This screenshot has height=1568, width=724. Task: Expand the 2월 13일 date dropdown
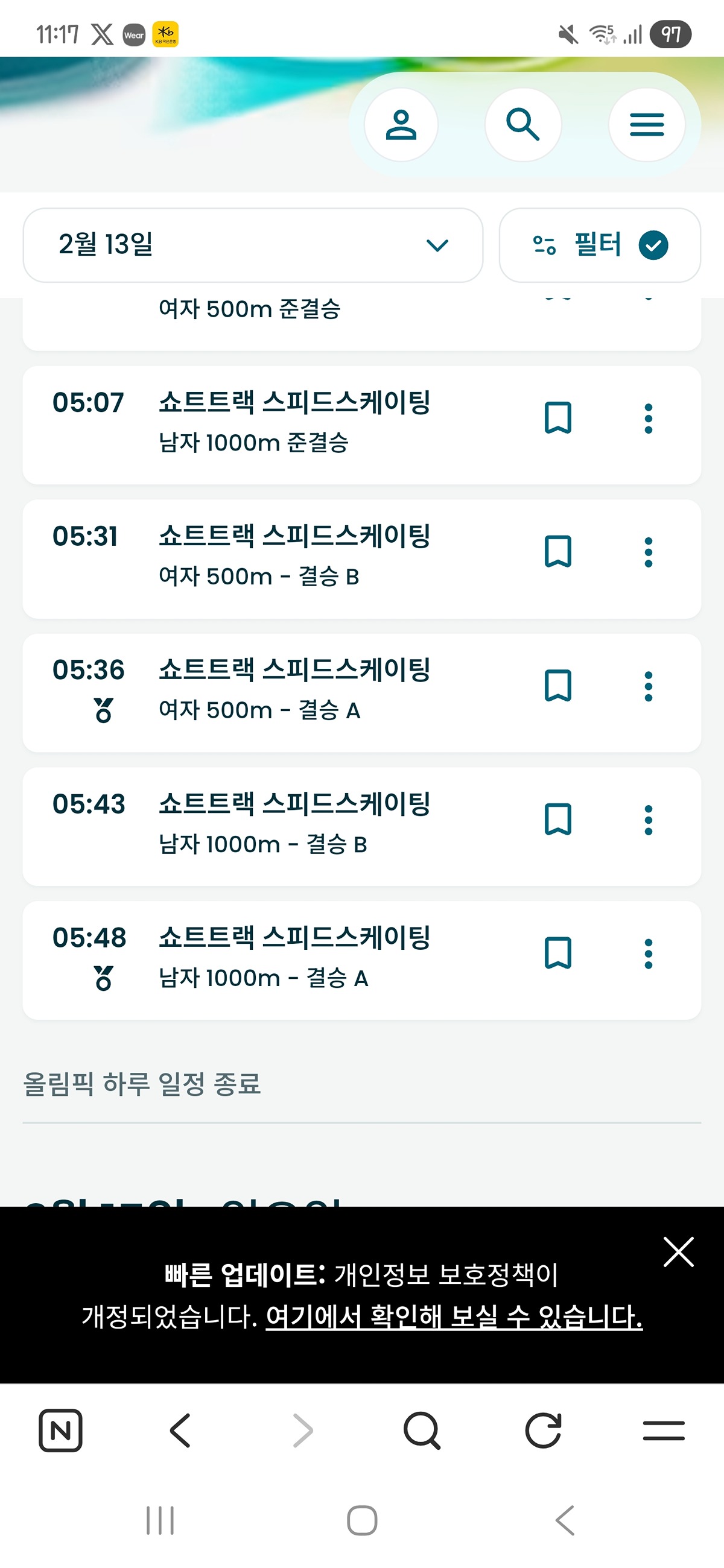click(253, 245)
